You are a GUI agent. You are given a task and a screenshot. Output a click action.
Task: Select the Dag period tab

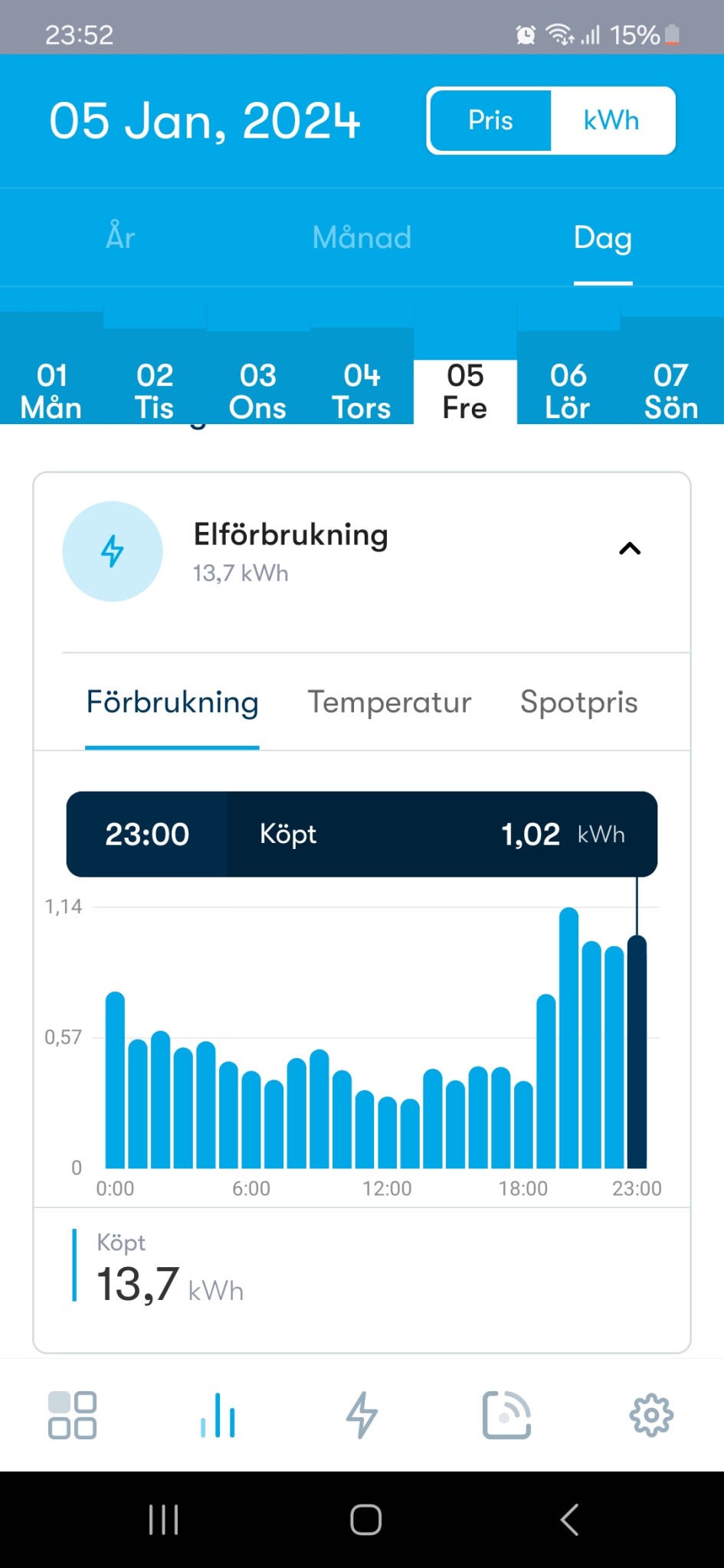[603, 239]
